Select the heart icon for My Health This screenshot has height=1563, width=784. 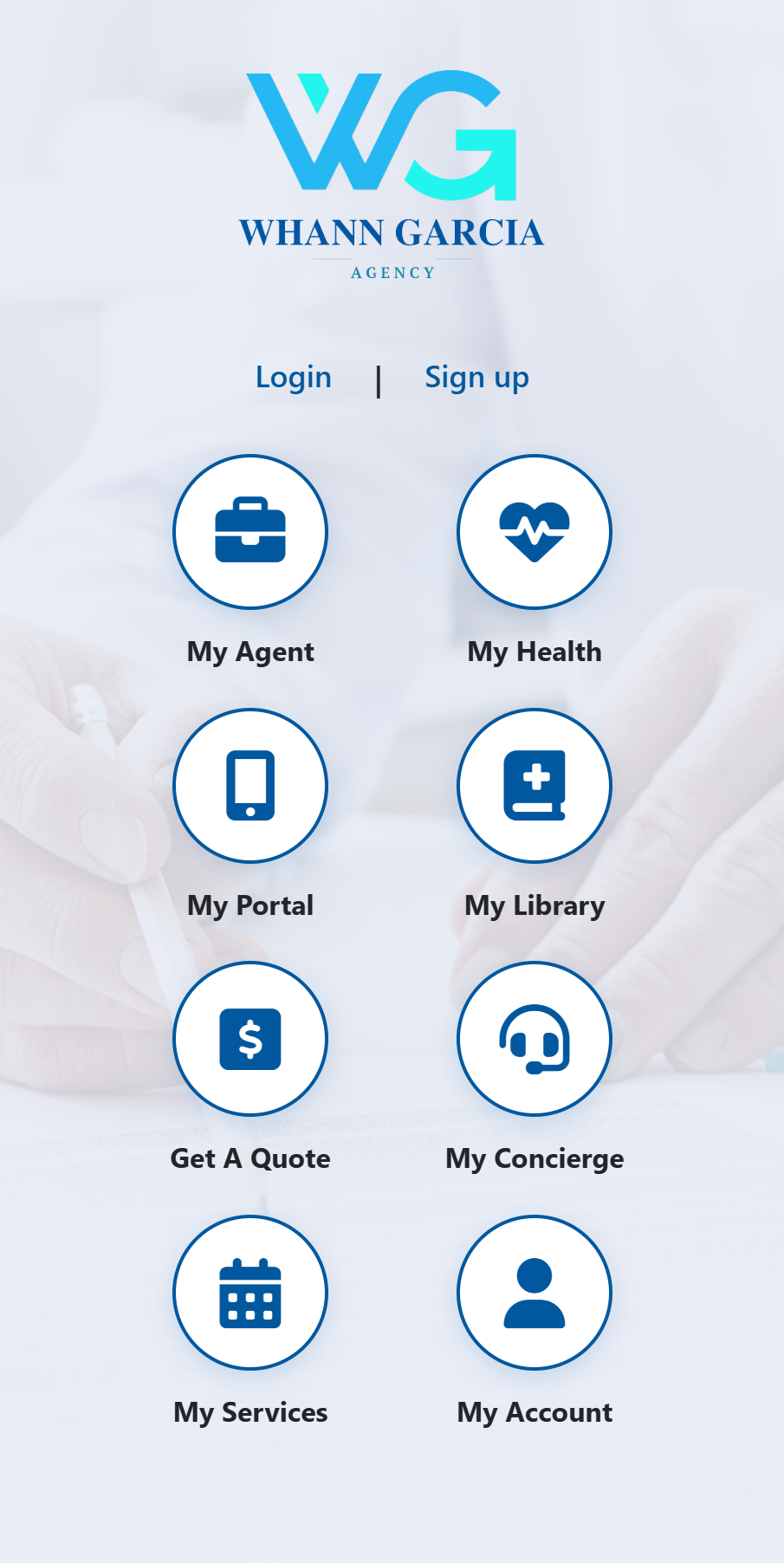534,531
